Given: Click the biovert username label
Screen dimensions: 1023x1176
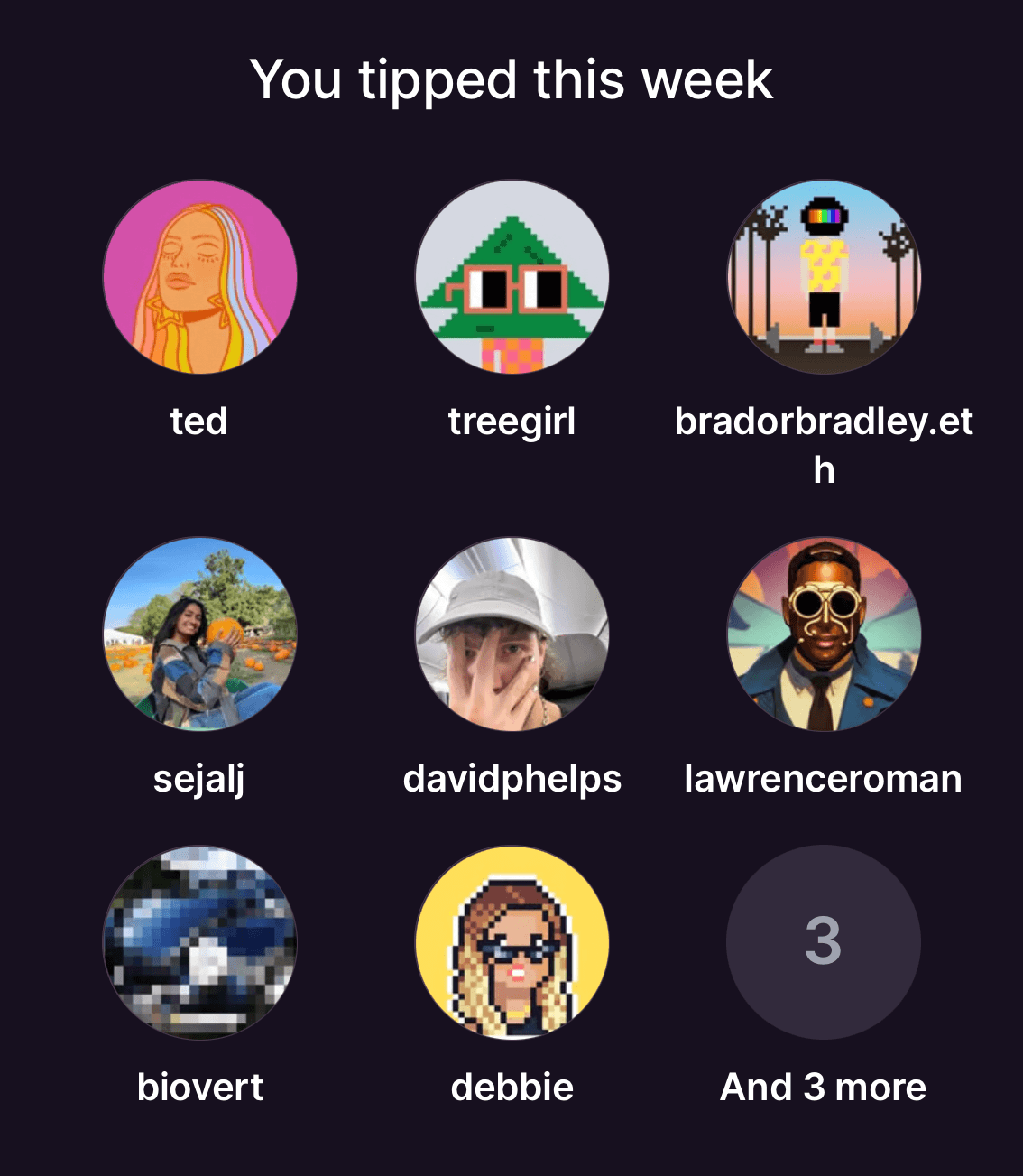Looking at the screenshot, I should pos(199,1088).
